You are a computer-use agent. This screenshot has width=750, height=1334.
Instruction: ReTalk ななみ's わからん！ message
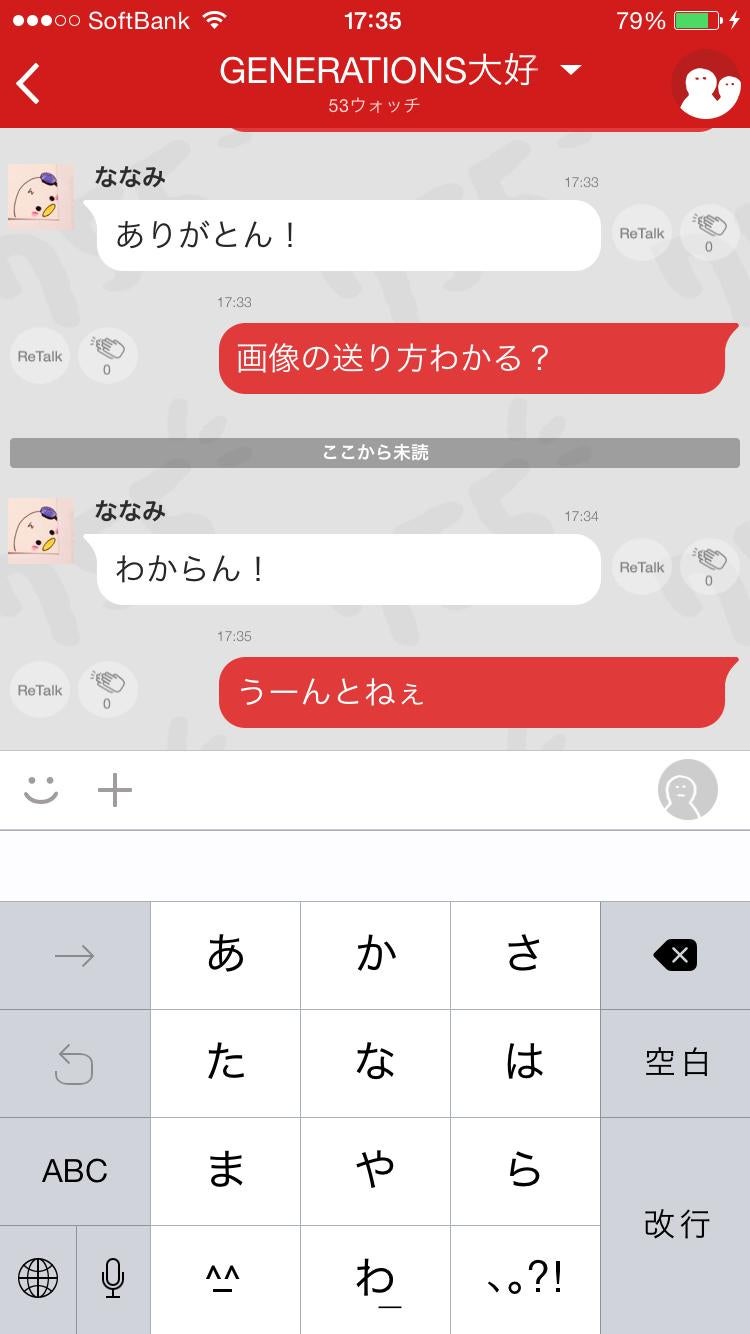tap(640, 566)
